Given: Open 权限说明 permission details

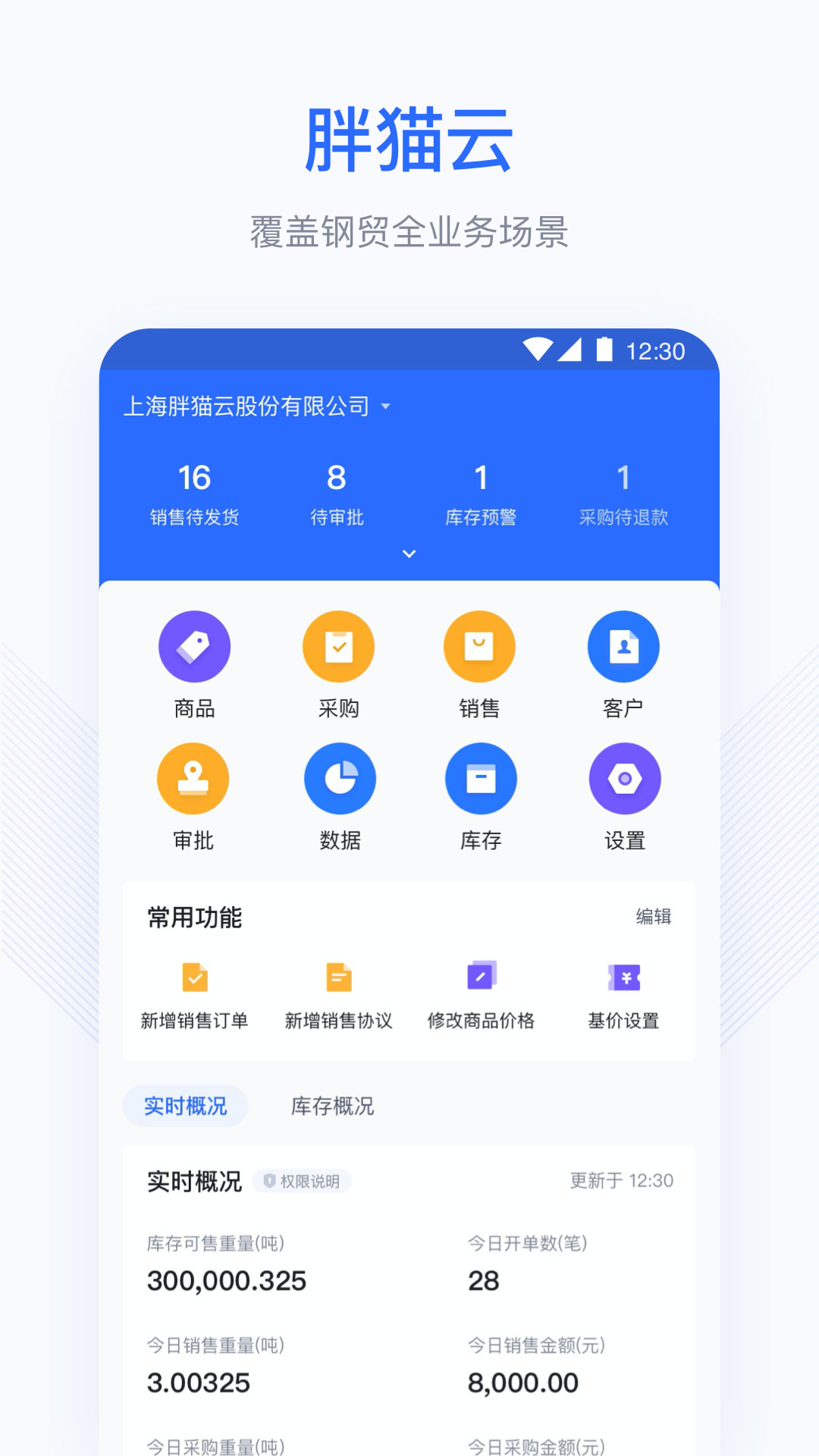Looking at the screenshot, I should coord(302,1181).
